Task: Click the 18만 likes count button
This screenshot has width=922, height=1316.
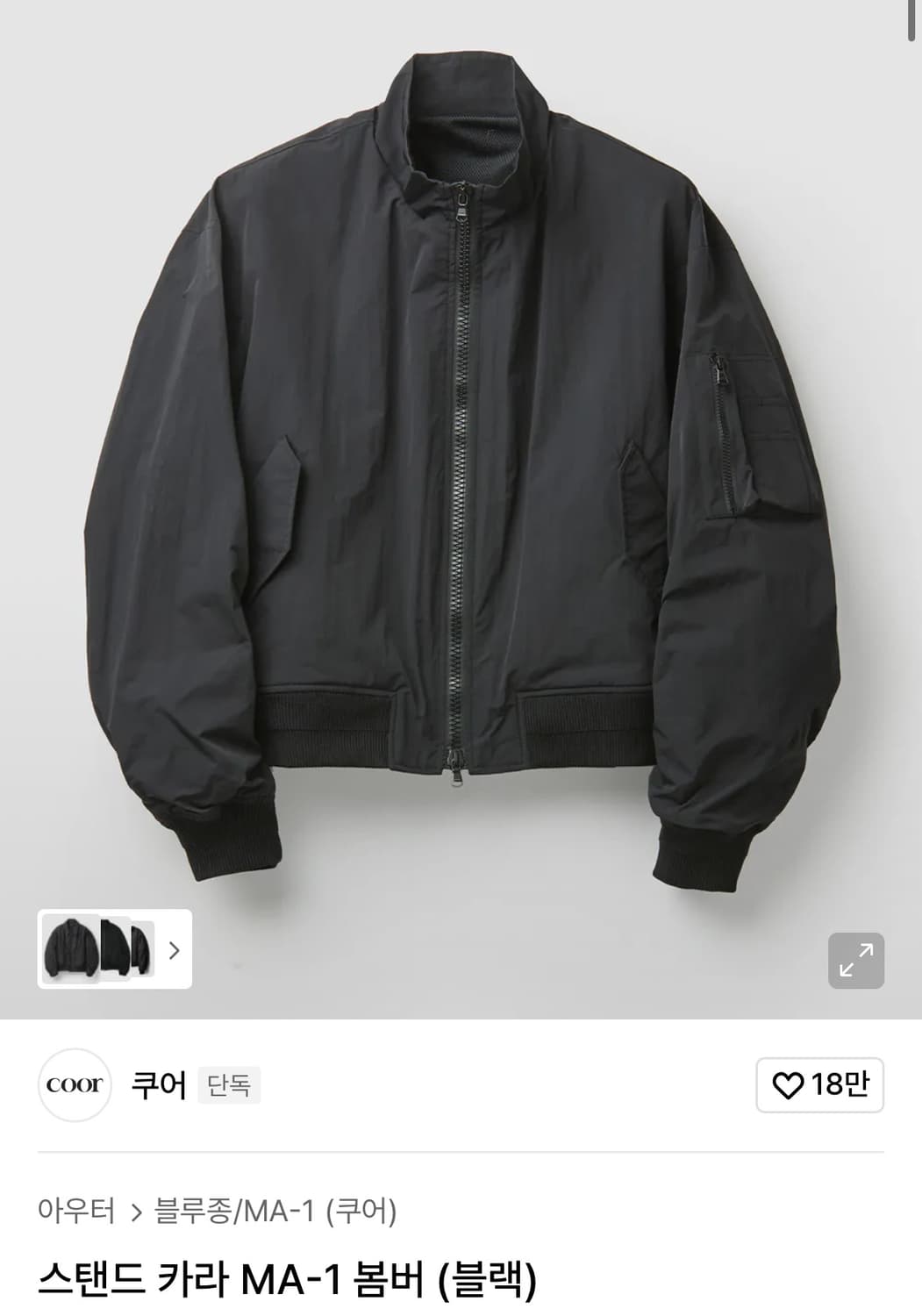Action: tap(818, 1086)
